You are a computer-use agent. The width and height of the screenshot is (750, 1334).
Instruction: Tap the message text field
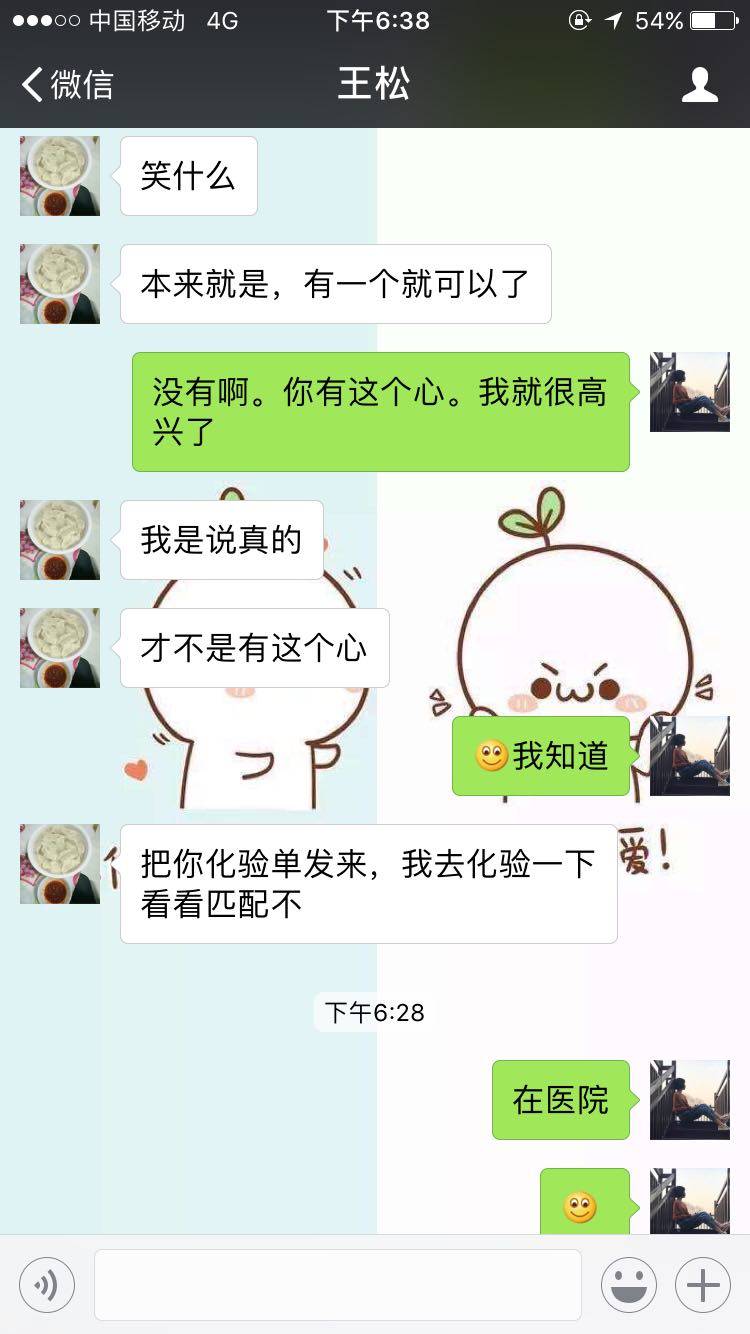point(338,1285)
